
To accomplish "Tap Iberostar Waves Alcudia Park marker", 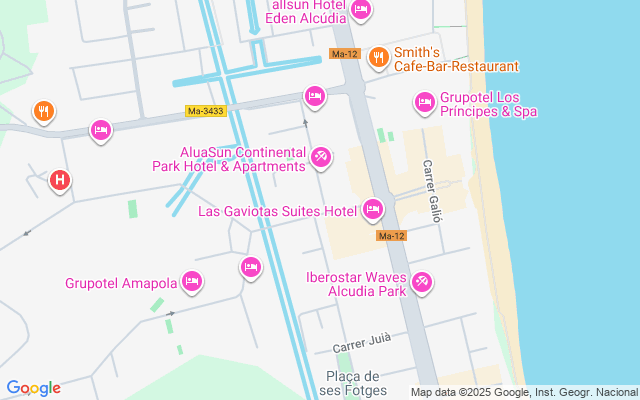I will (422, 282).
